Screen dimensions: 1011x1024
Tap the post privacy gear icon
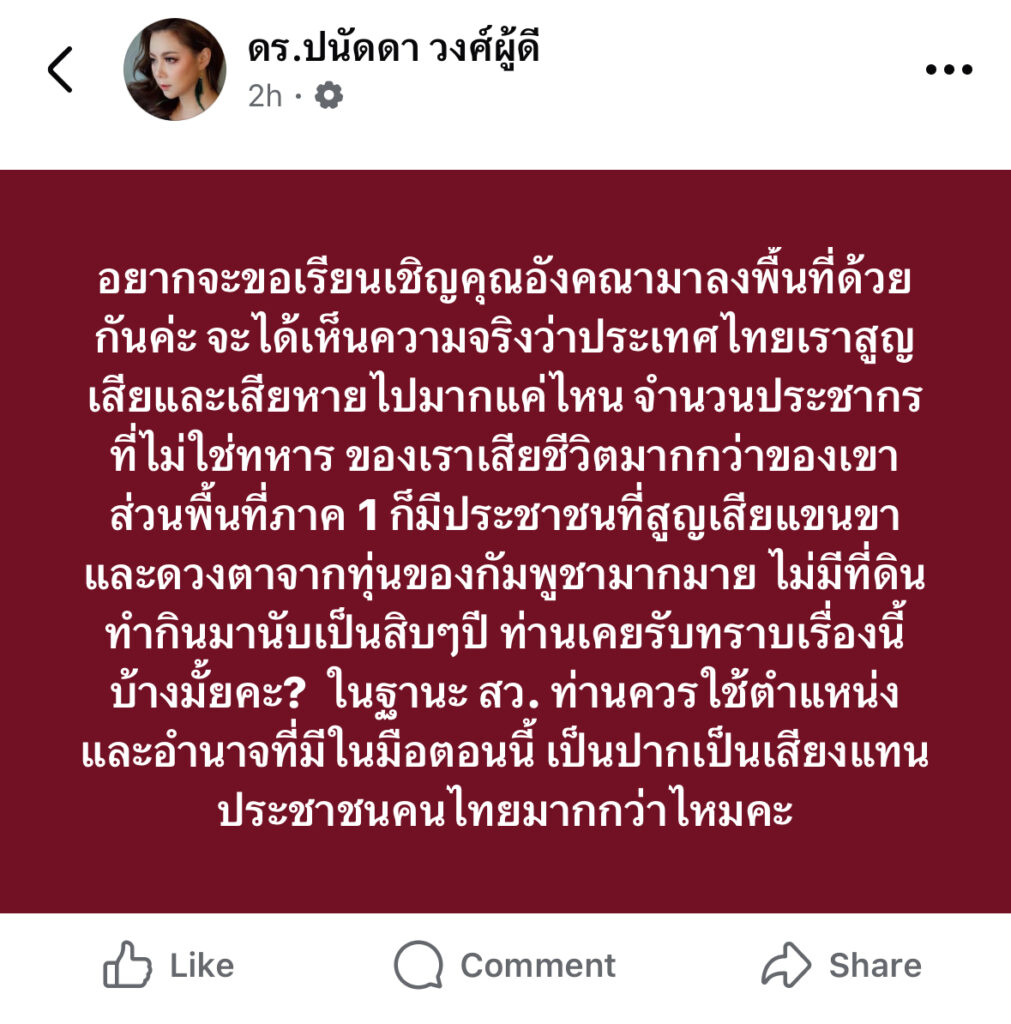pos(329,96)
